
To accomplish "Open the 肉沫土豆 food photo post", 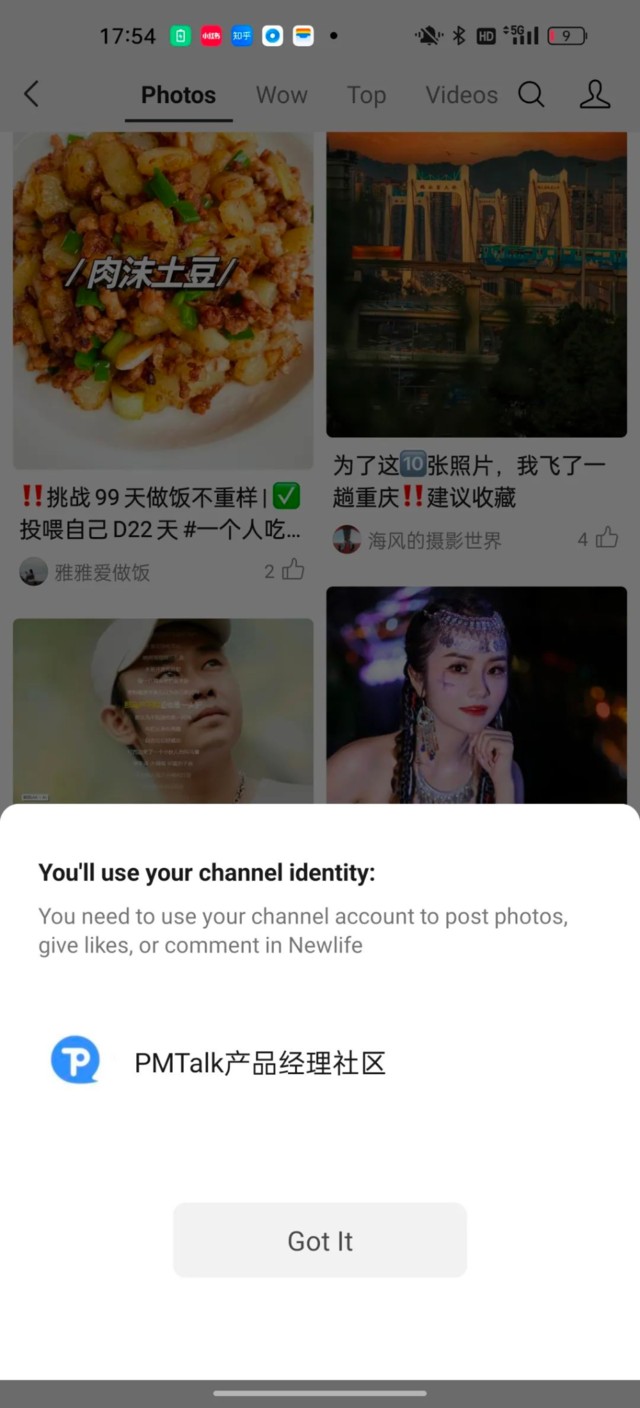I will pyautogui.click(x=163, y=300).
